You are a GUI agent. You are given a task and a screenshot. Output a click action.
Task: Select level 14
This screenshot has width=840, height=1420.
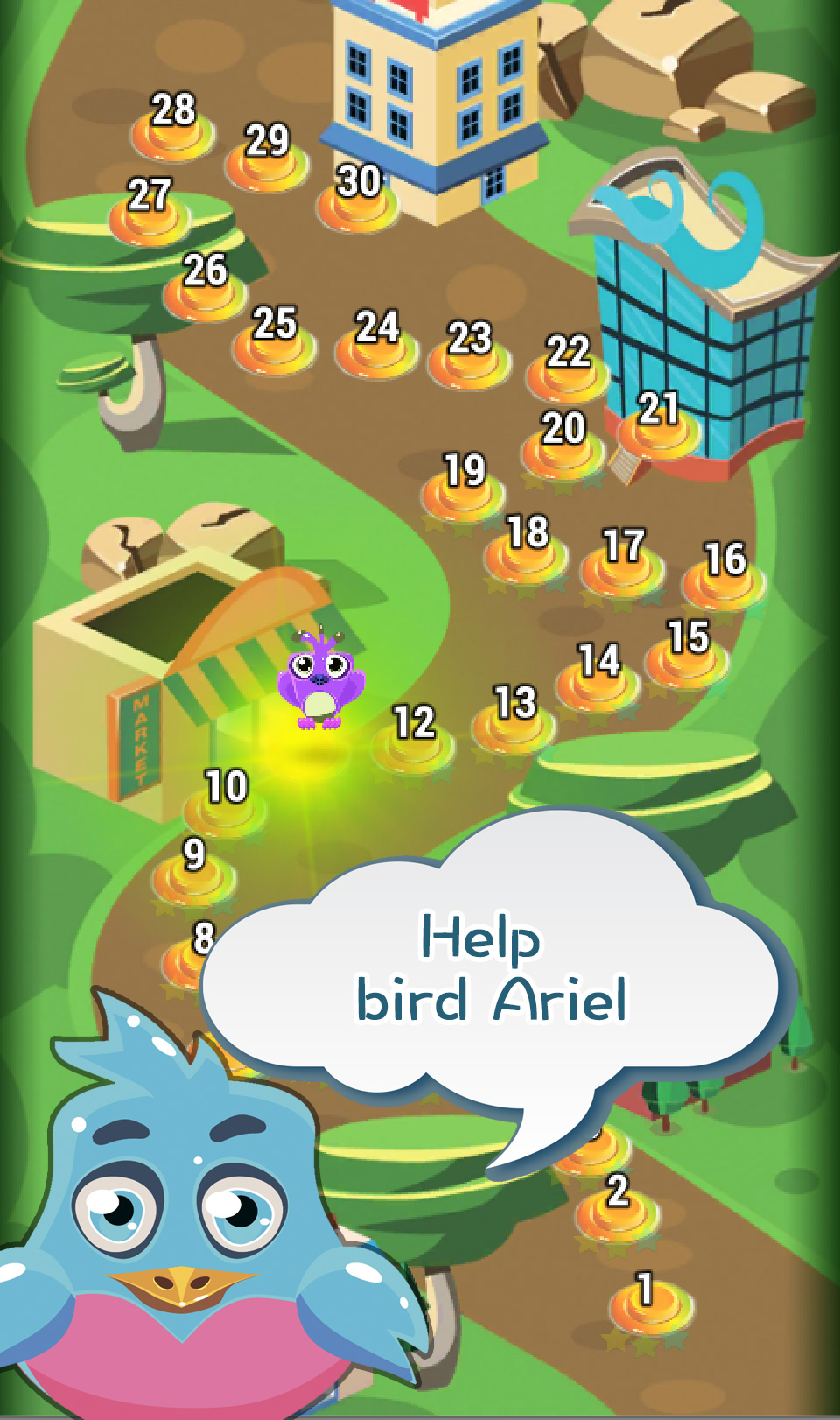point(598,678)
